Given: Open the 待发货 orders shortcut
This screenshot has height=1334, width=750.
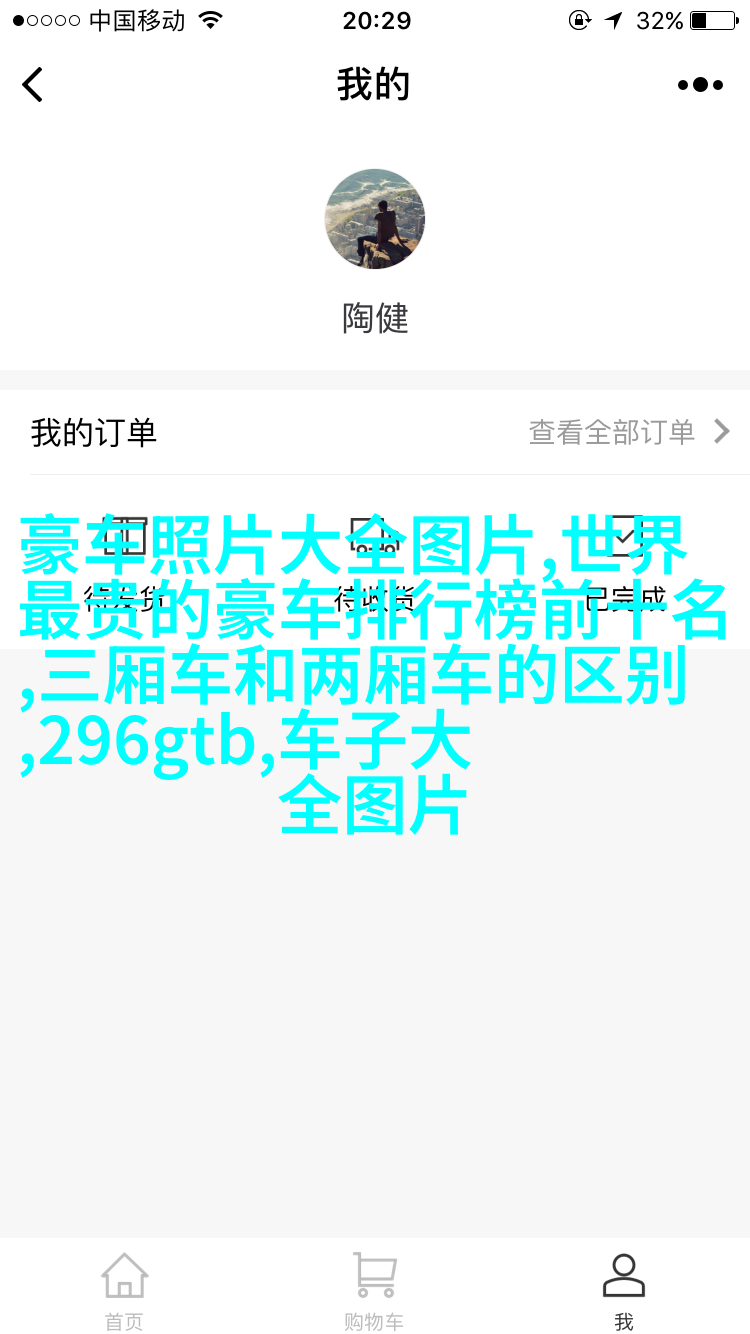Looking at the screenshot, I should pyautogui.click(x=125, y=565).
